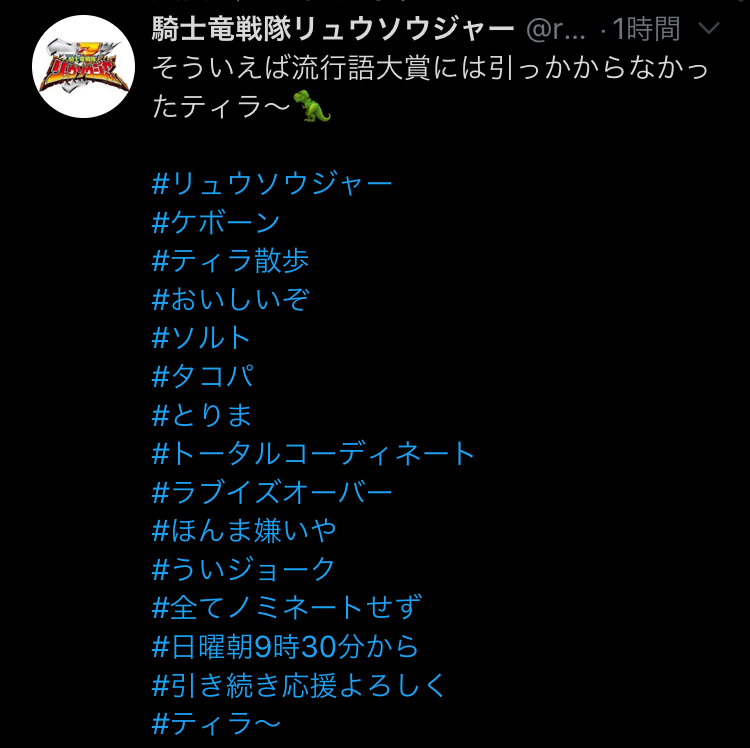
Task: Open the Ryusoulger profile avatar
Action: pos(85,69)
